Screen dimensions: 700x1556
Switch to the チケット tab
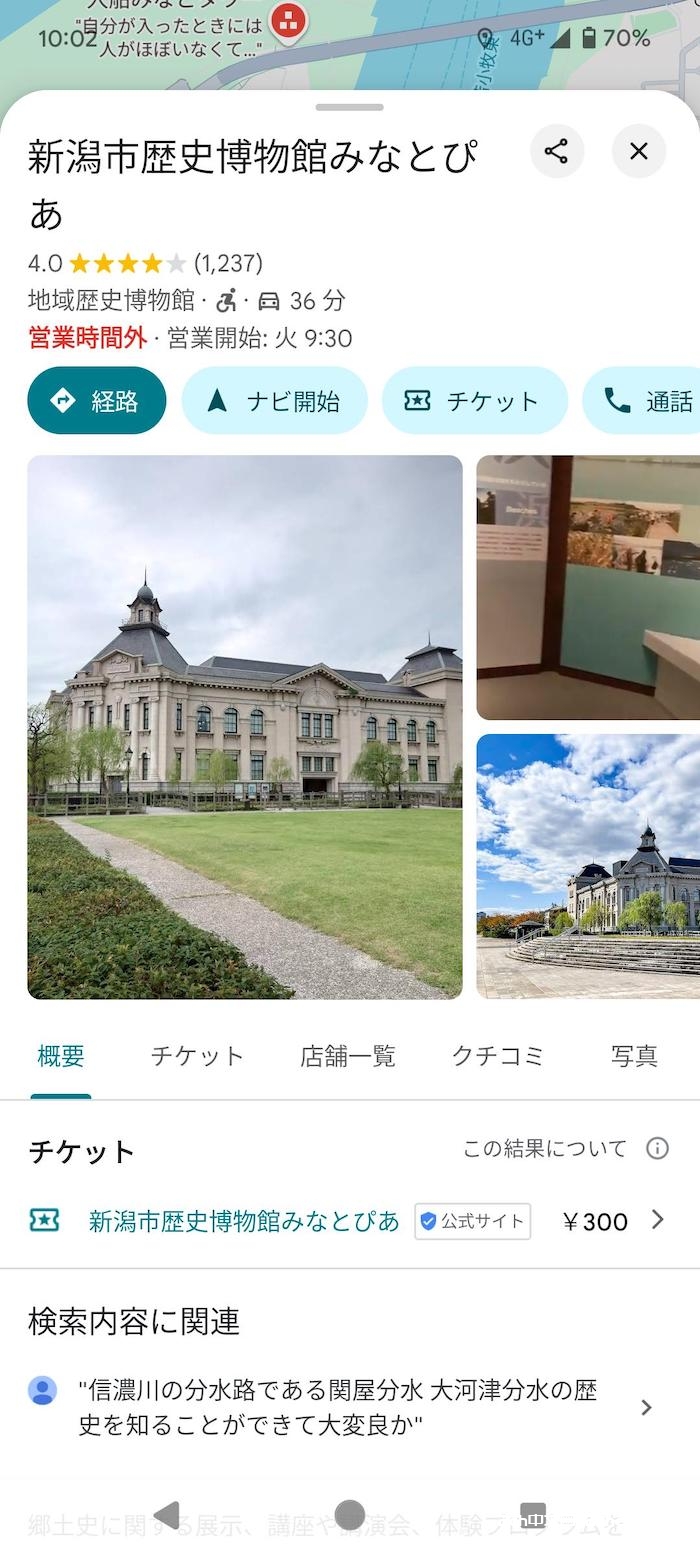coord(197,1056)
